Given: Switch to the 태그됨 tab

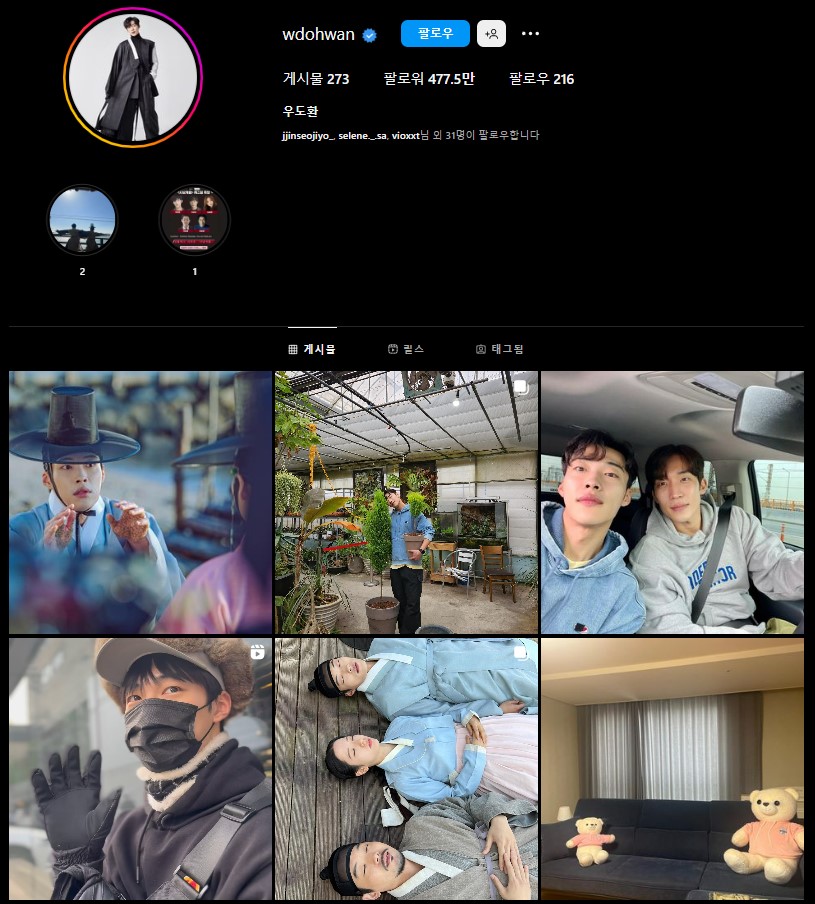Looking at the screenshot, I should pyautogui.click(x=505, y=349).
